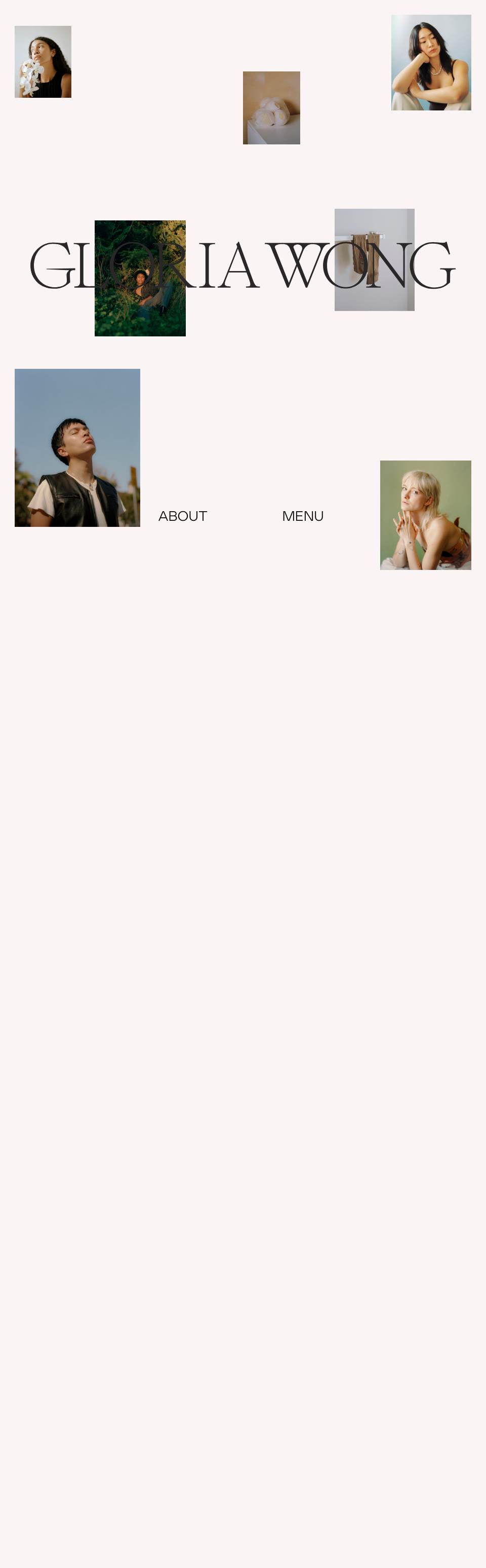Screen dimensions: 486x1568
Task: Open photo of brown towel on rack
Action: pyautogui.click(x=374, y=260)
